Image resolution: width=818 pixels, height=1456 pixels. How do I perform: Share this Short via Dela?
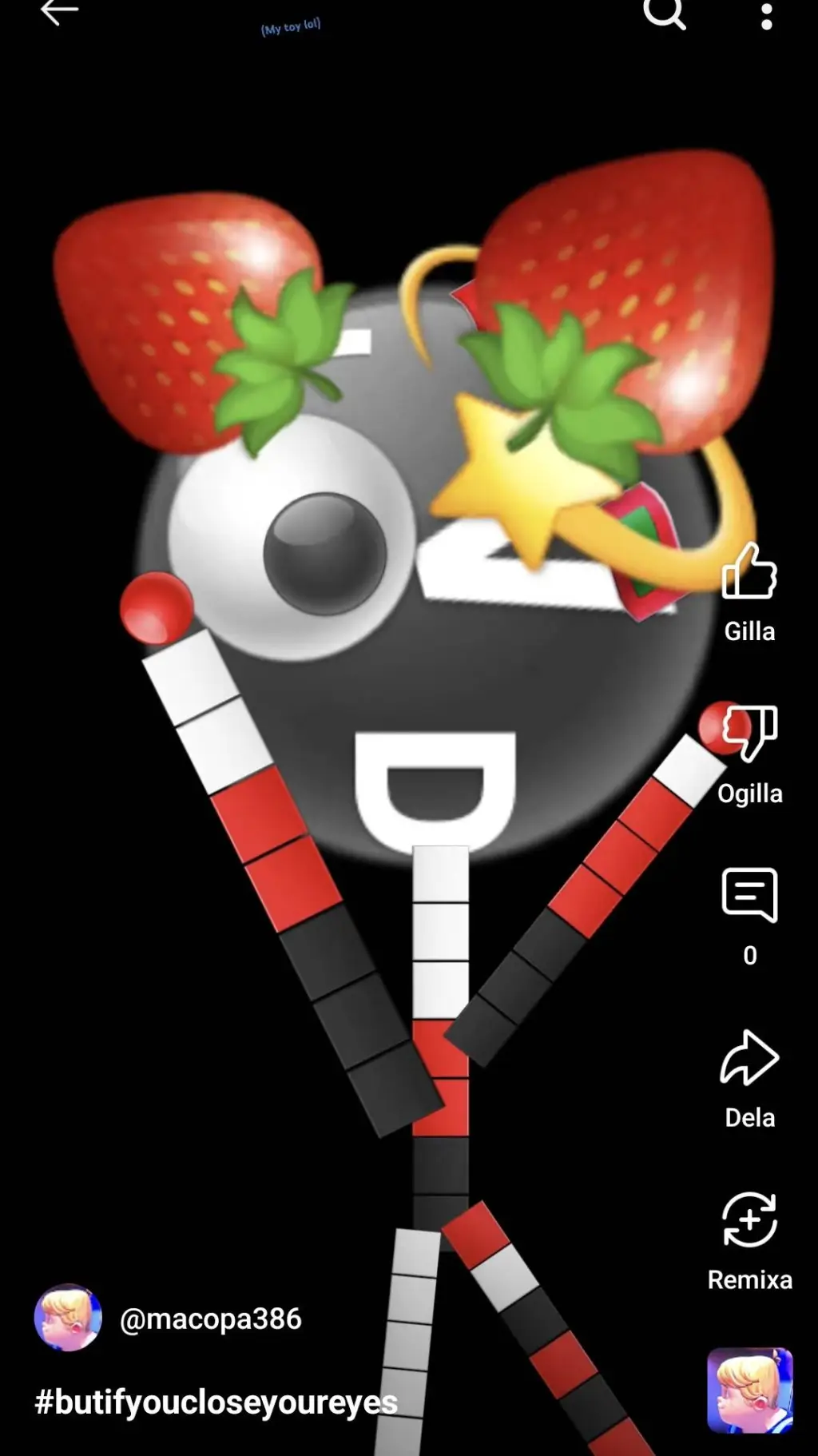[749, 1058]
